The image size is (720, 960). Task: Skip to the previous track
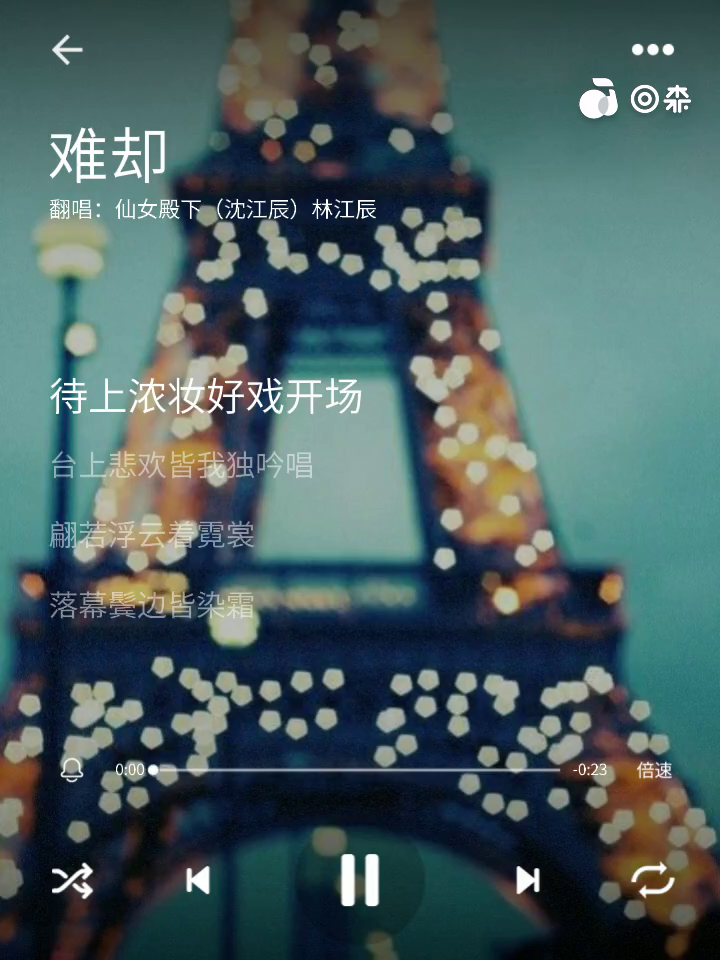(198, 880)
